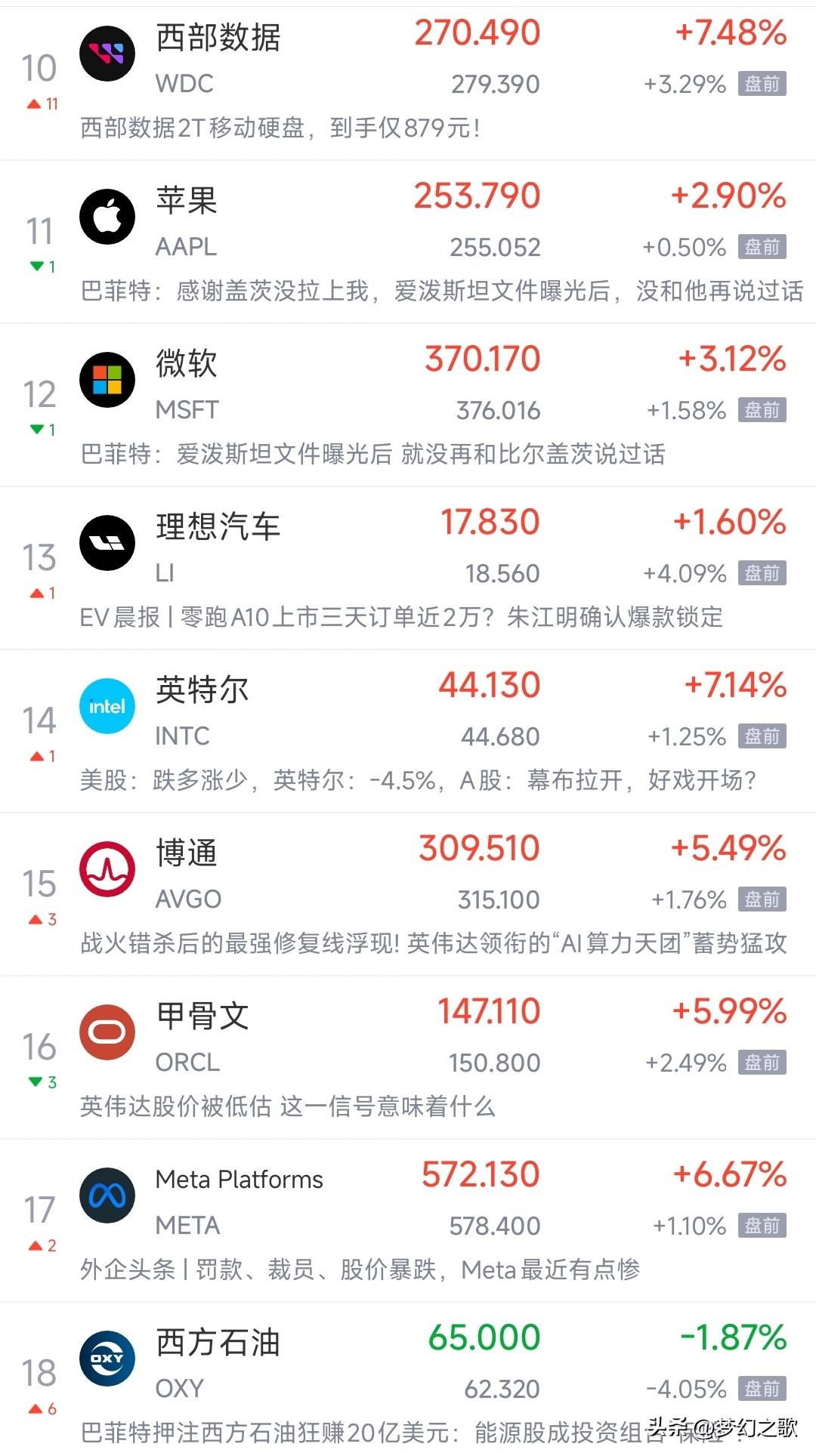Select the ticker symbol MSFT

184,410
